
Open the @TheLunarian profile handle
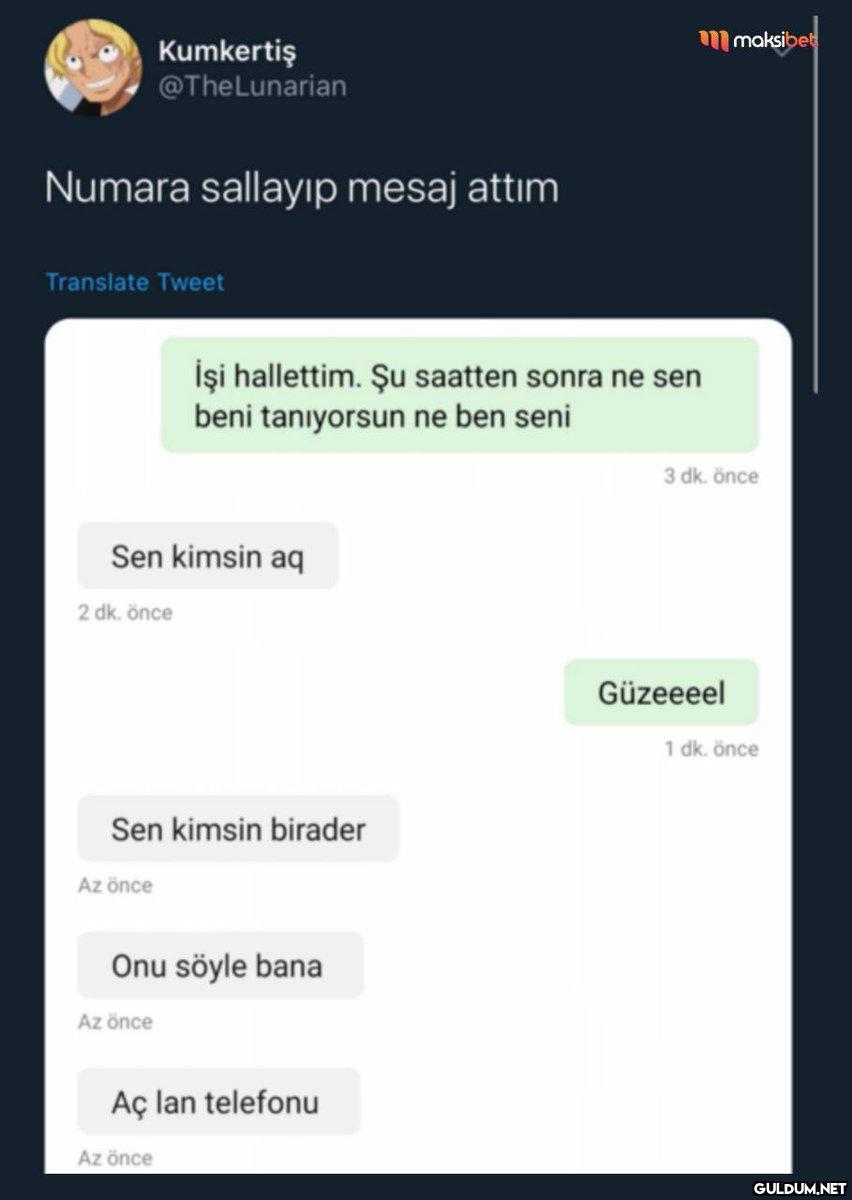(x=252, y=87)
